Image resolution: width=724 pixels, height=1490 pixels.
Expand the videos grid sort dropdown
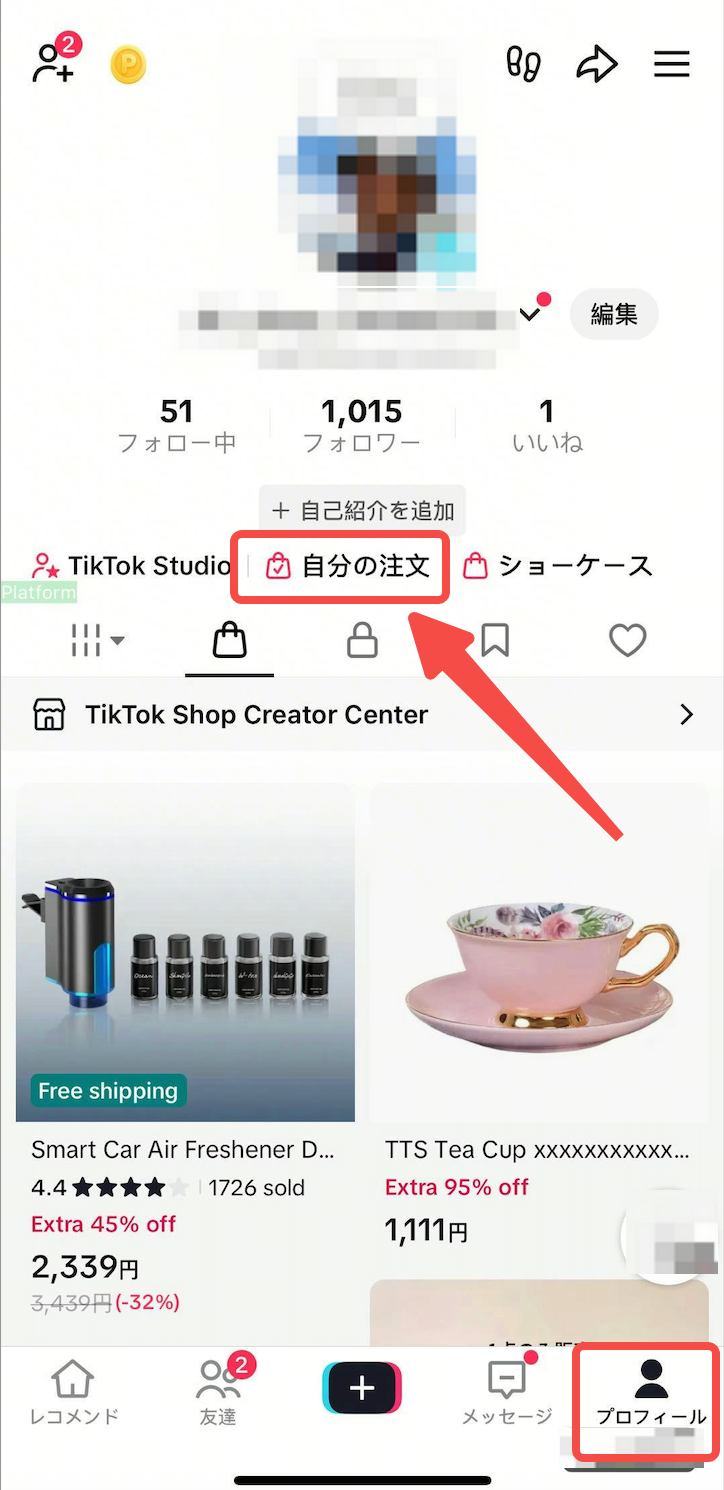click(98, 640)
